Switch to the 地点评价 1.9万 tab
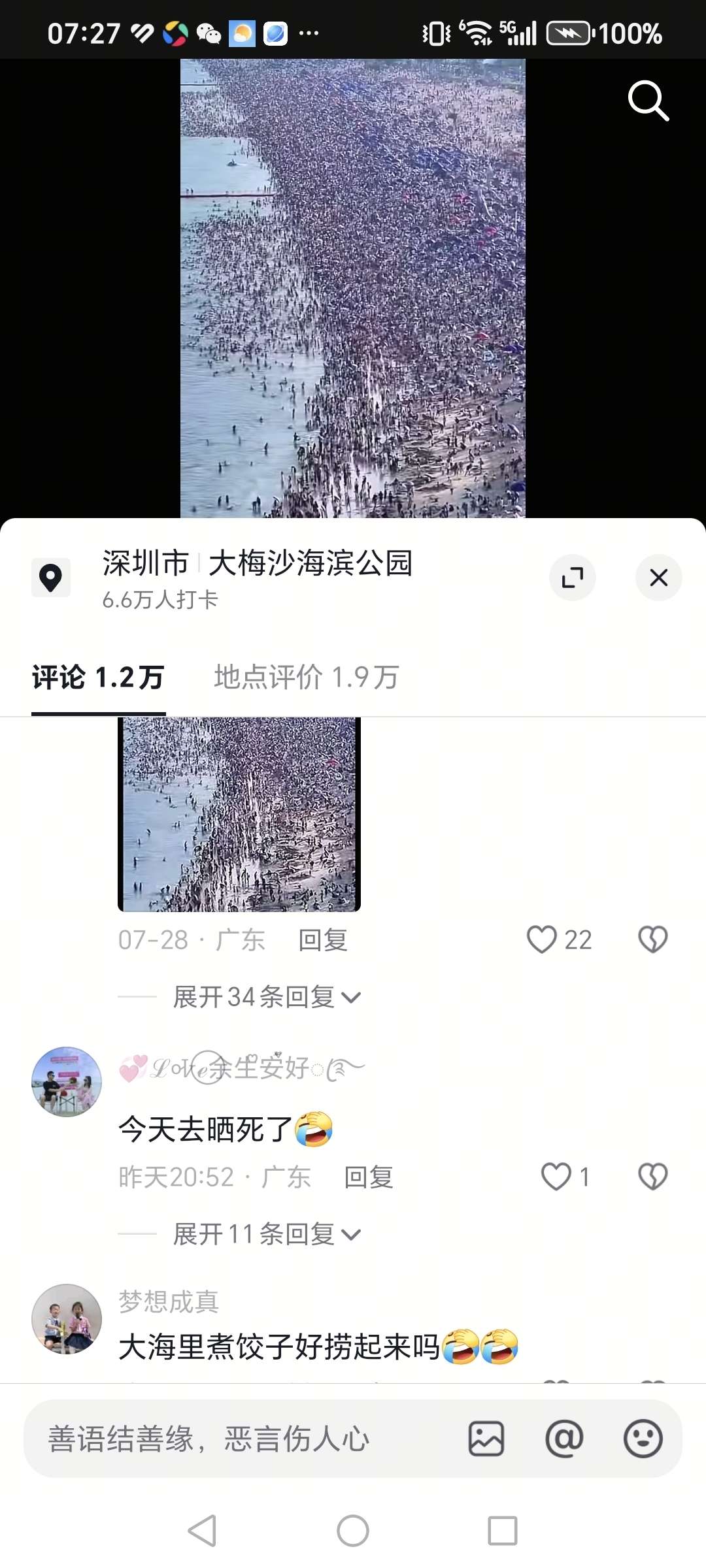The width and height of the screenshot is (706, 1568). click(306, 678)
